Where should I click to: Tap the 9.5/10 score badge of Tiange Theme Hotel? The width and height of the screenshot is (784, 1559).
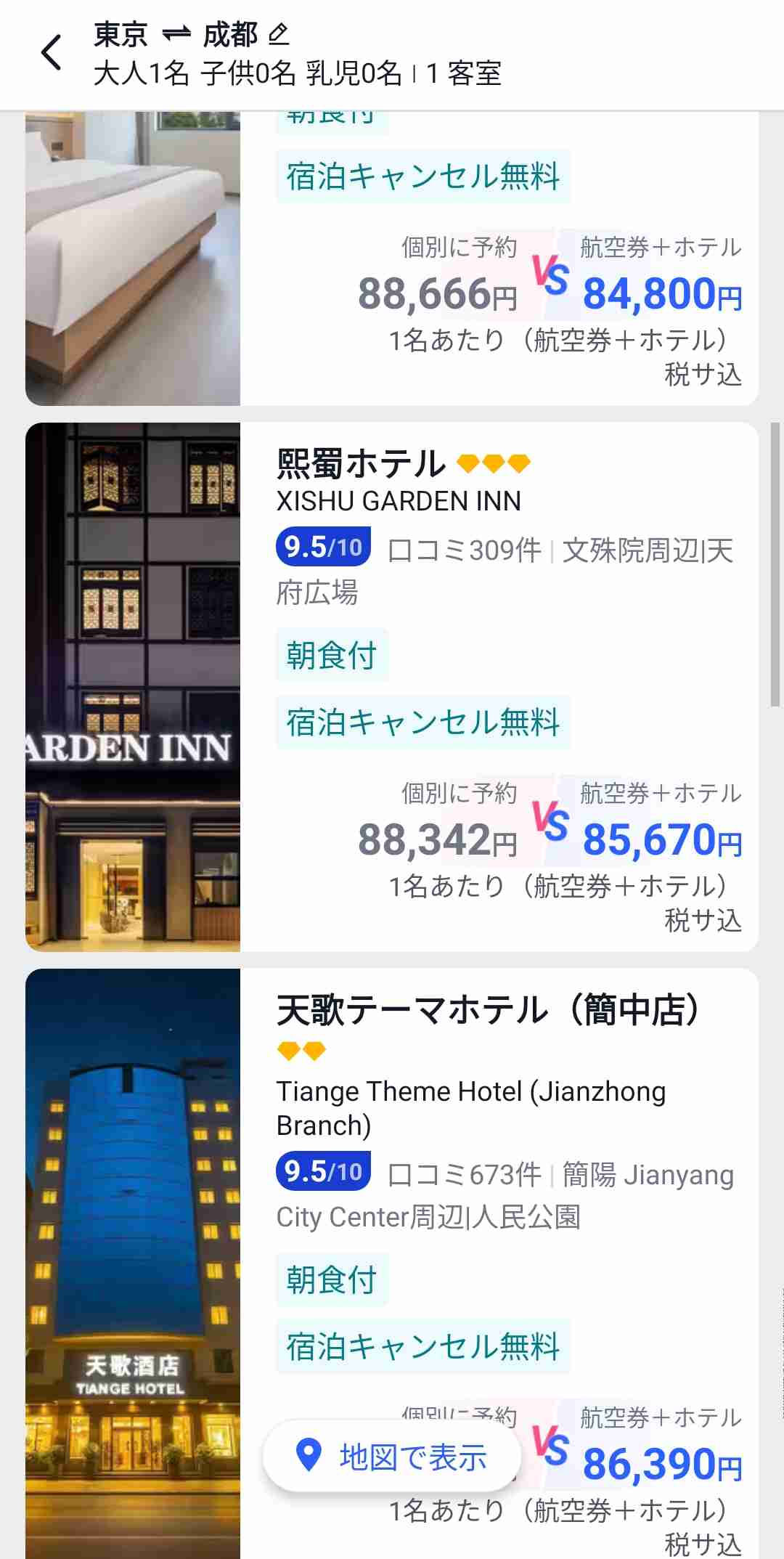coord(322,1170)
